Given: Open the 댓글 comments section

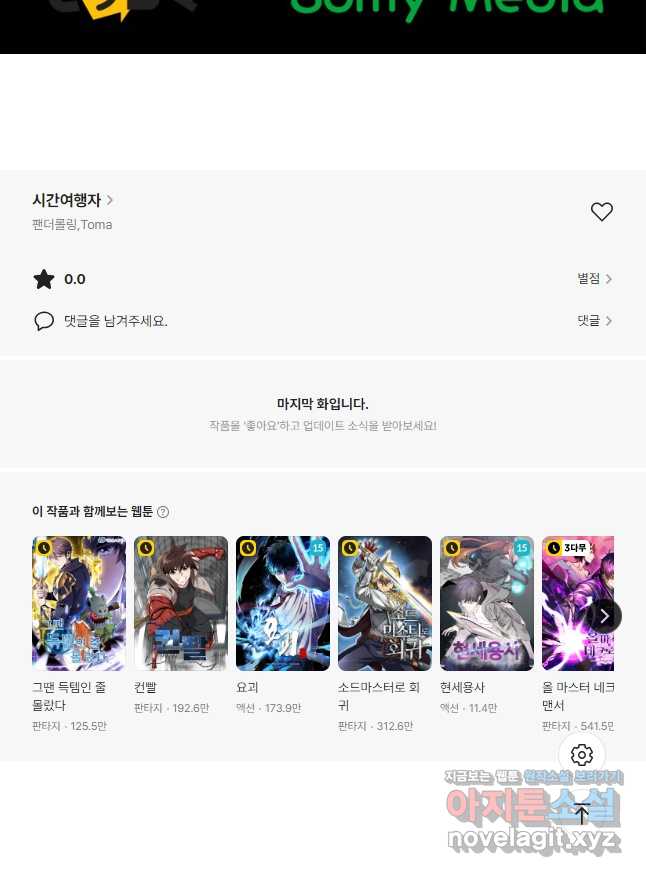Looking at the screenshot, I should coord(594,321).
